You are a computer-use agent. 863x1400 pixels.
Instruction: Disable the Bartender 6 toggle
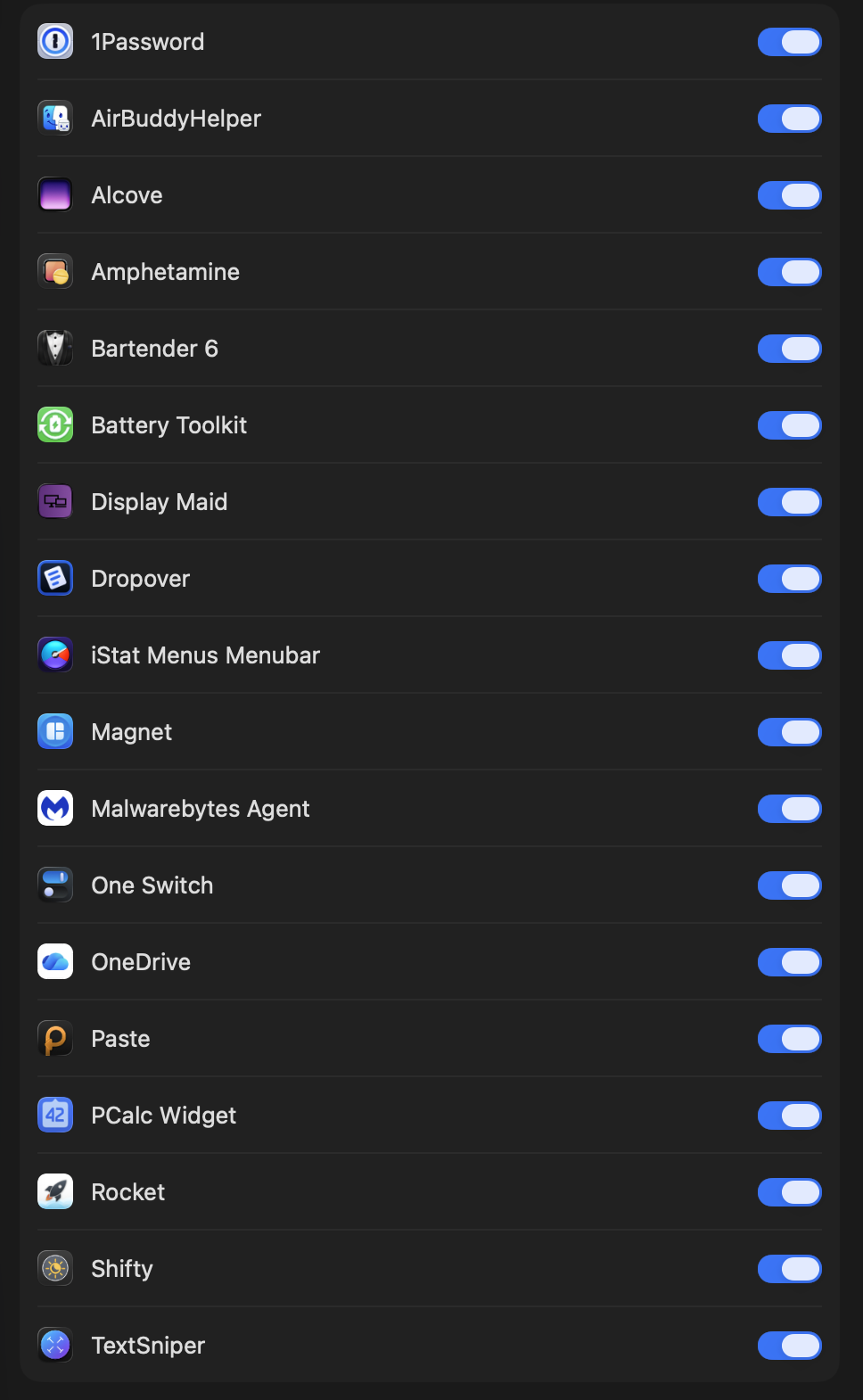coord(789,349)
